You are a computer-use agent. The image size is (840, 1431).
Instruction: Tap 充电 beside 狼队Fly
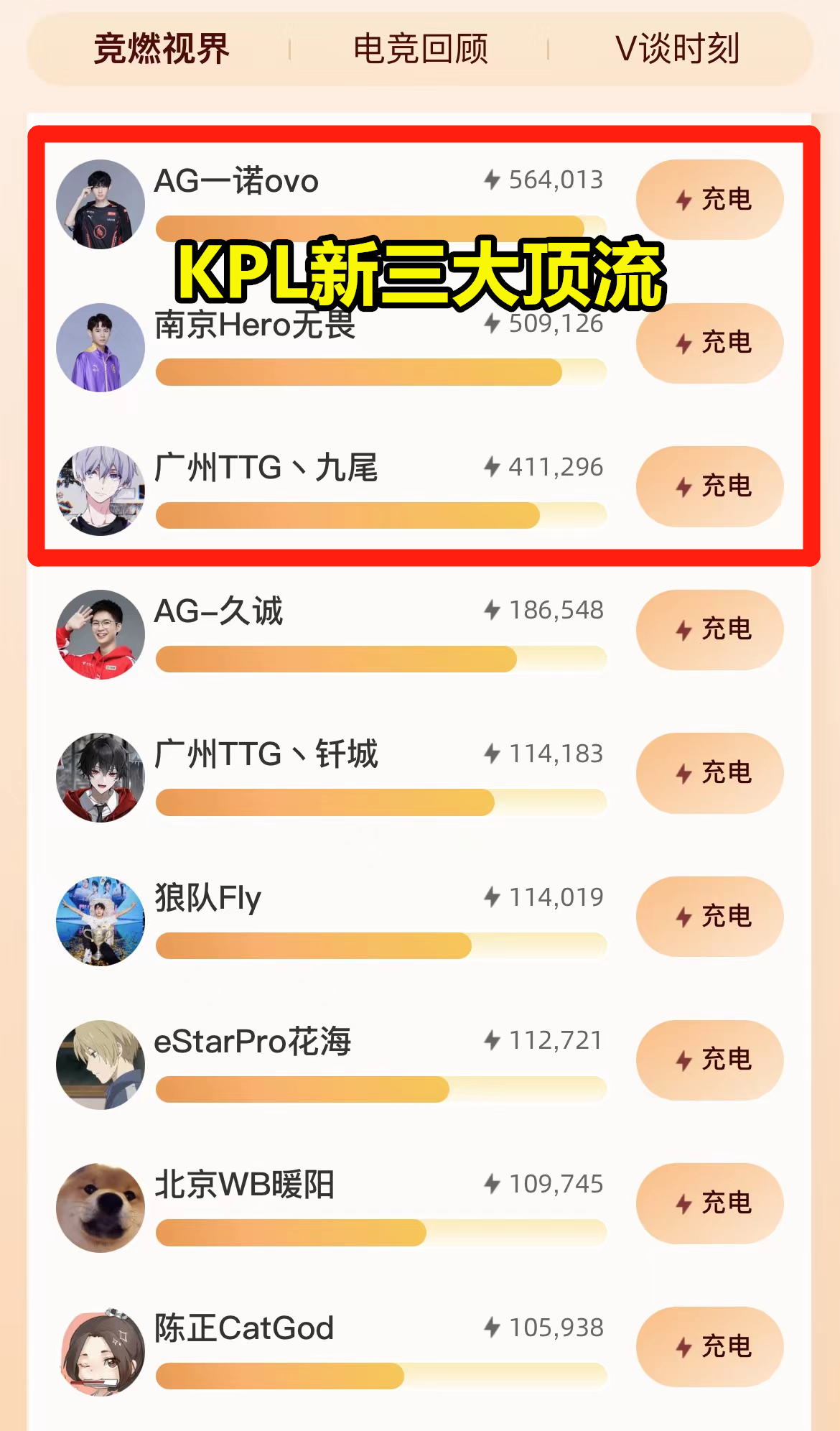pyautogui.click(x=709, y=917)
